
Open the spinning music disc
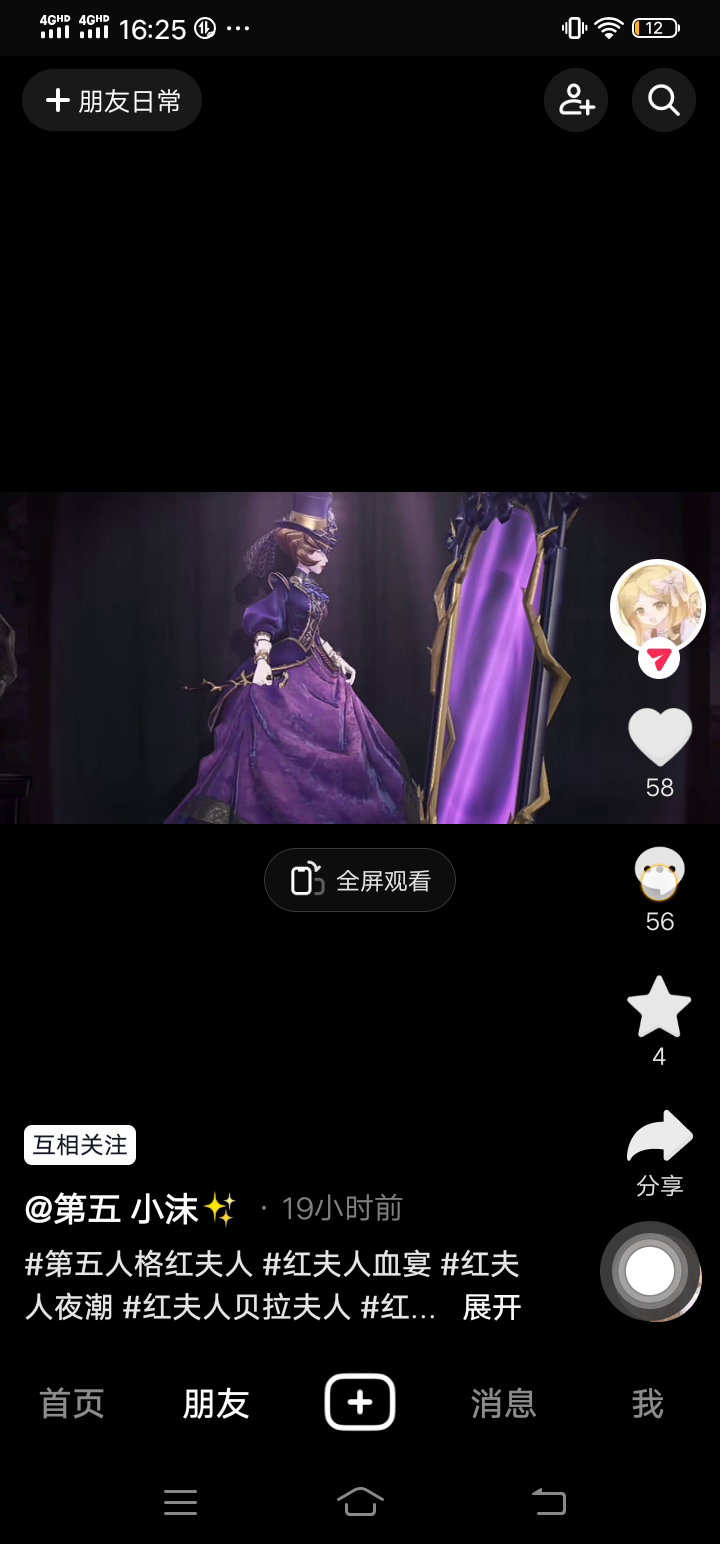(x=650, y=1272)
